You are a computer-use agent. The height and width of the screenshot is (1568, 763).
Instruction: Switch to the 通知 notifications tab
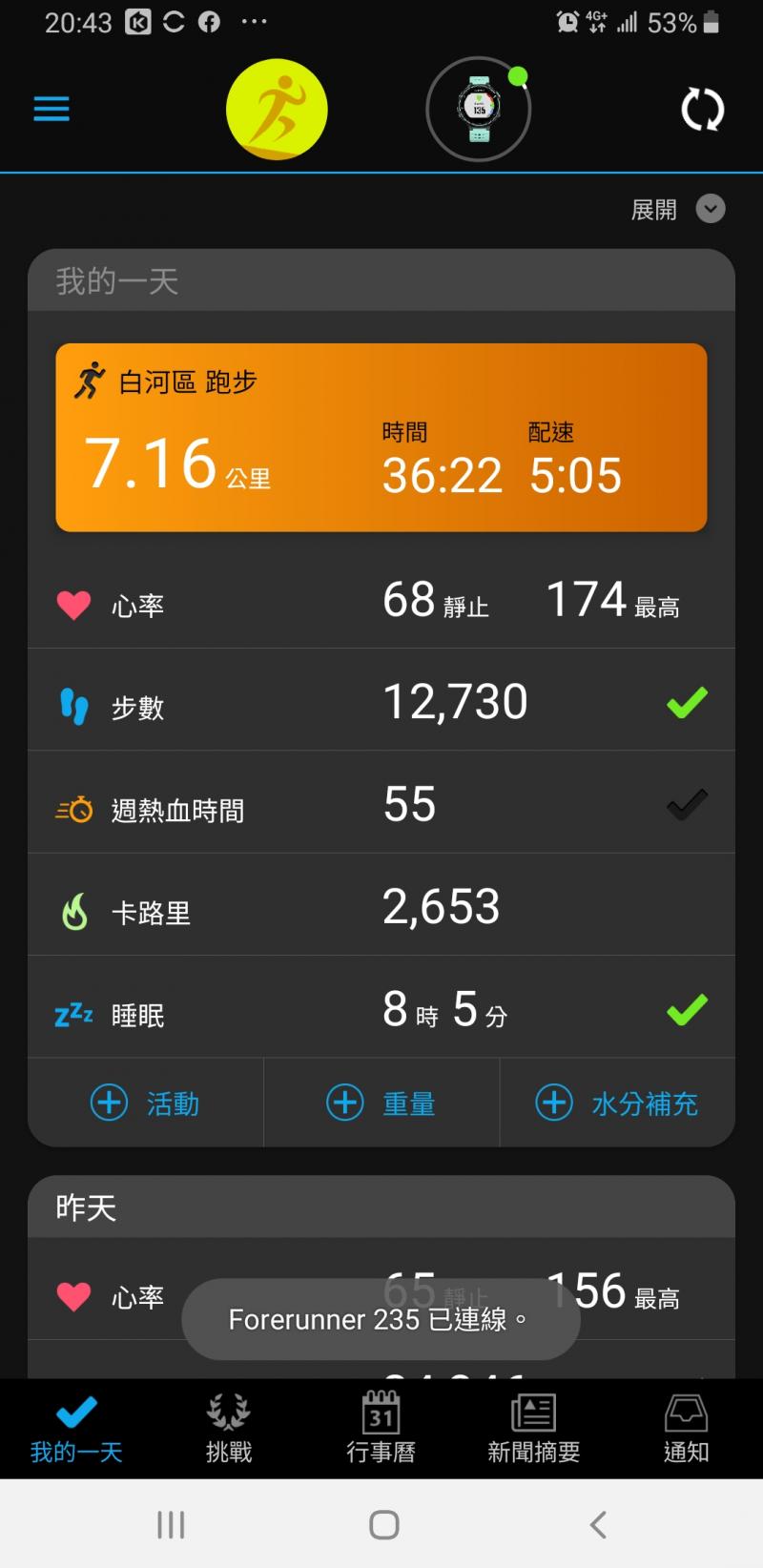(686, 1428)
